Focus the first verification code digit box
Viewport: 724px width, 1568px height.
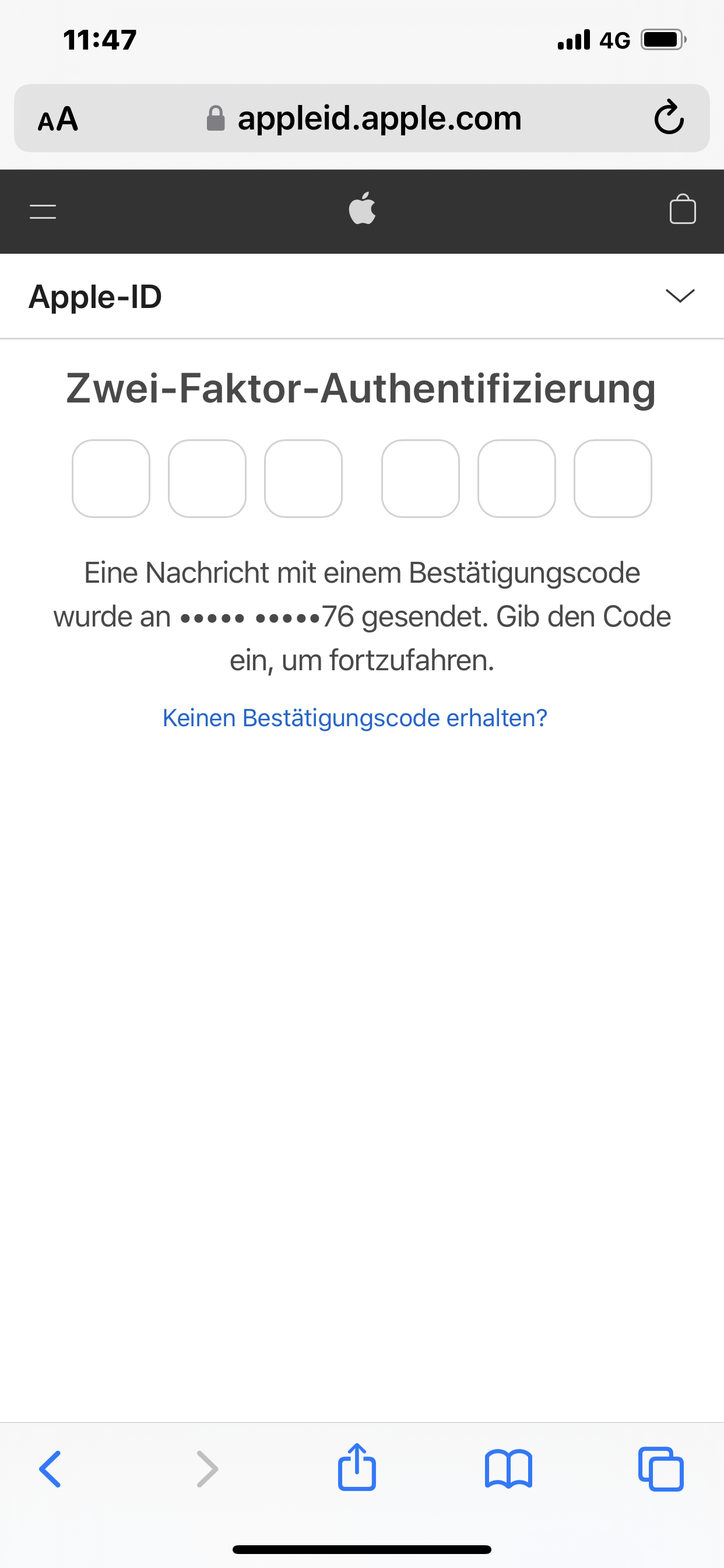tap(111, 479)
